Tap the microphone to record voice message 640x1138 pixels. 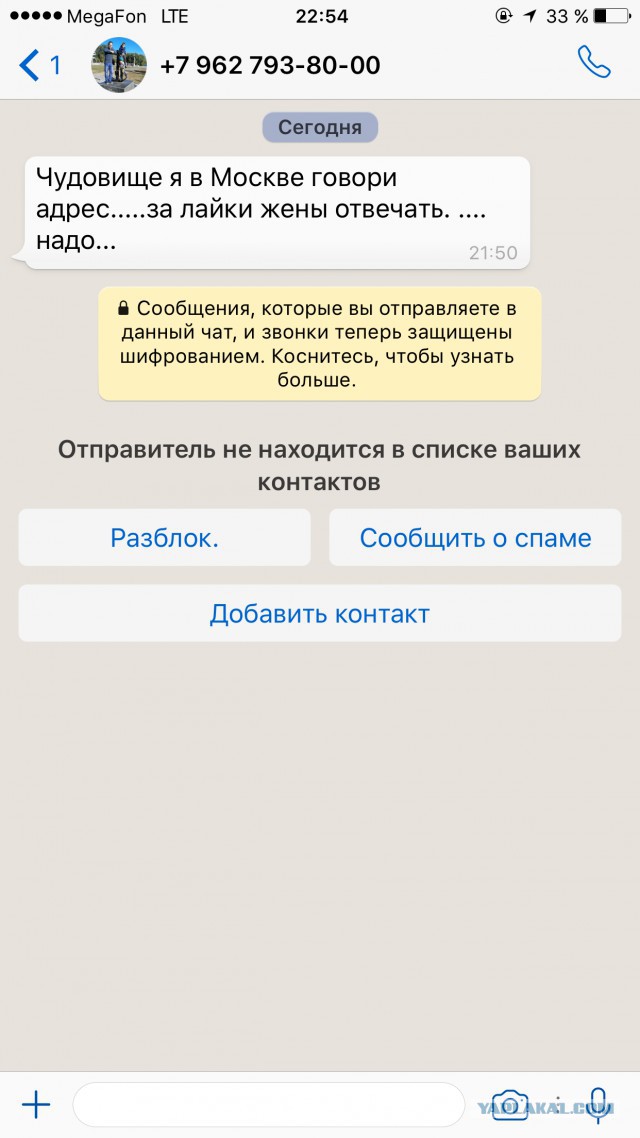[598, 1104]
